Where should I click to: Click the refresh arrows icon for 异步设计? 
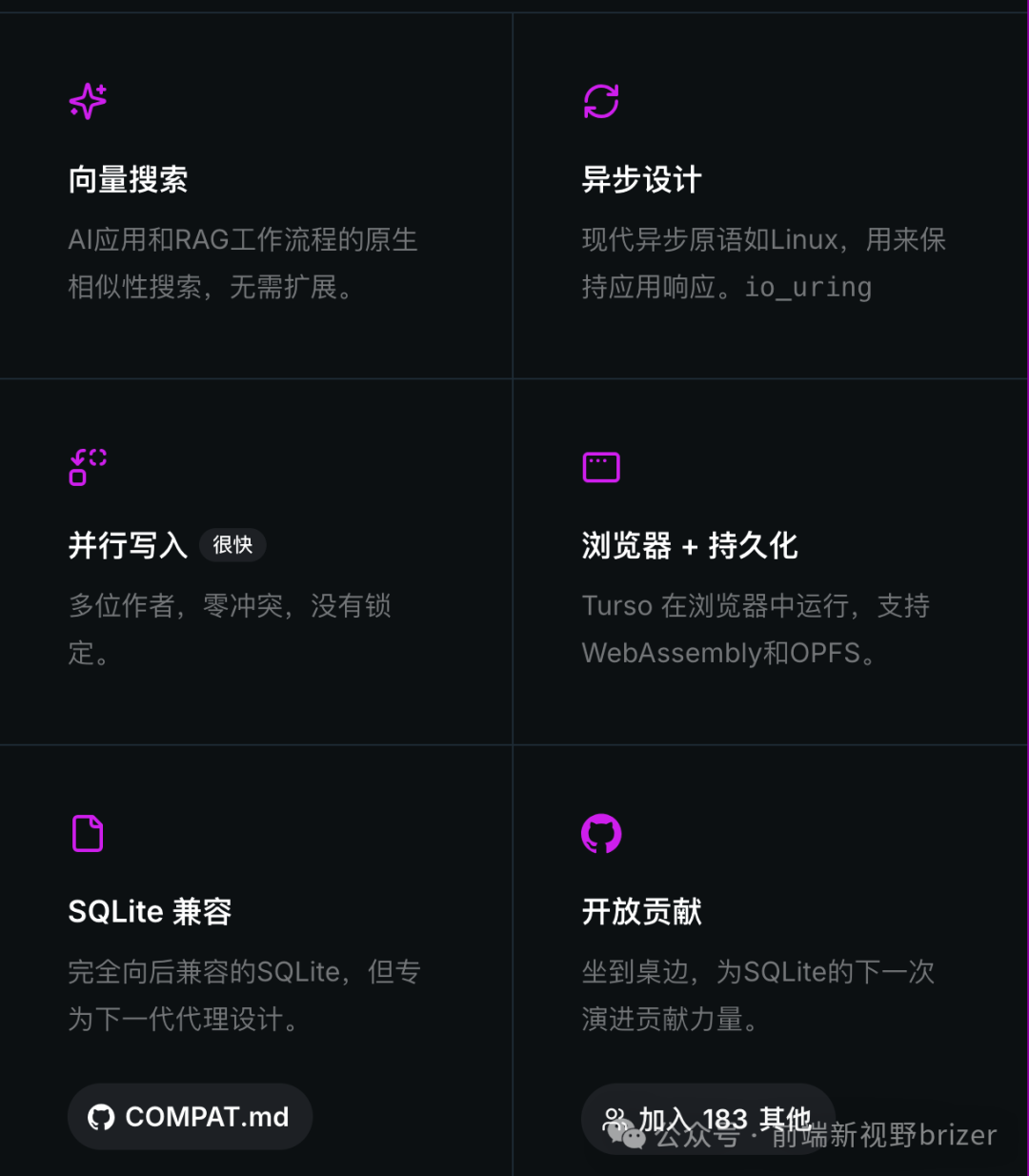(x=601, y=100)
